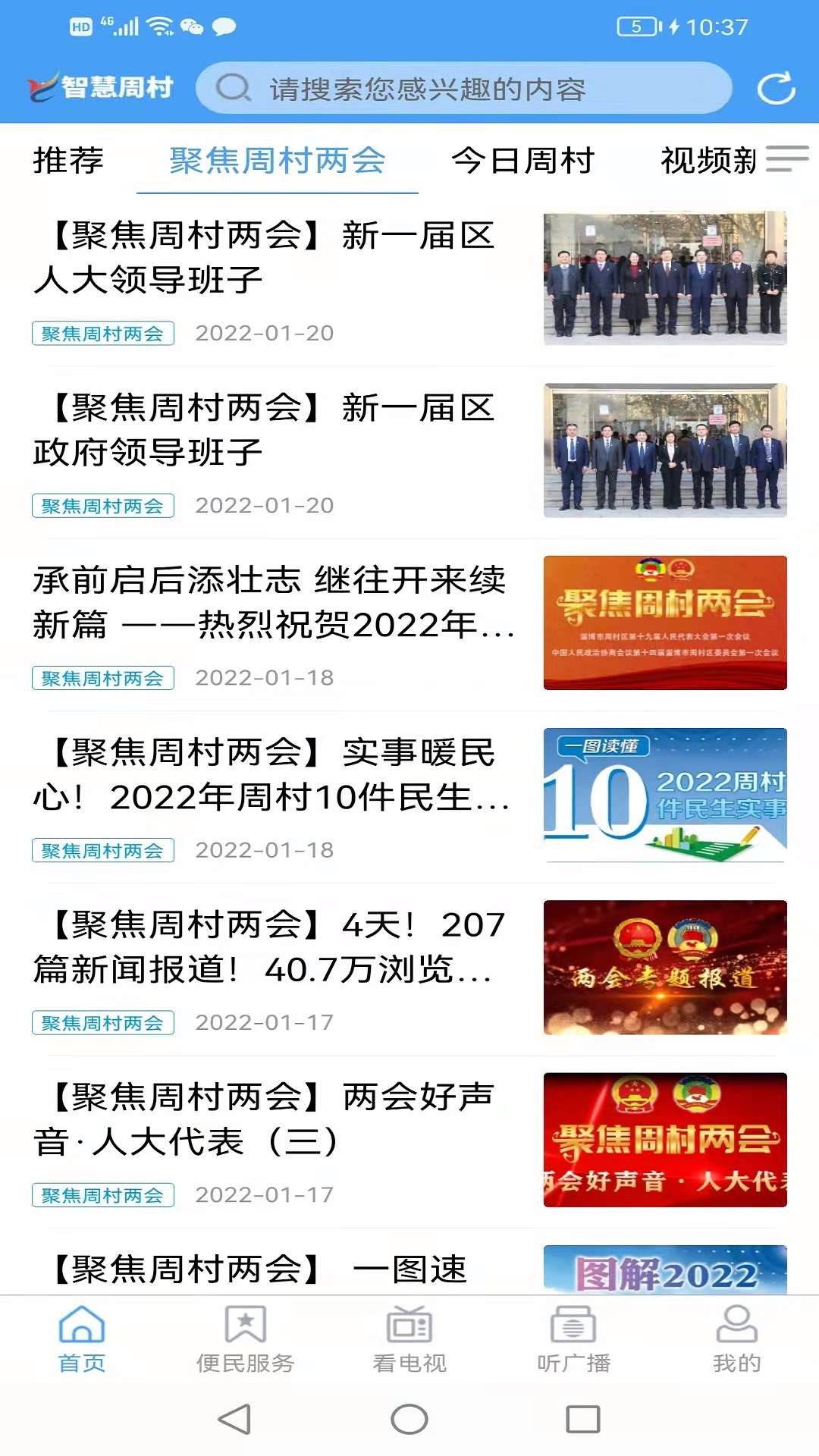Open 实事暖民心 2022年周村10件民生 article
819x1456 pixels.
273,775
